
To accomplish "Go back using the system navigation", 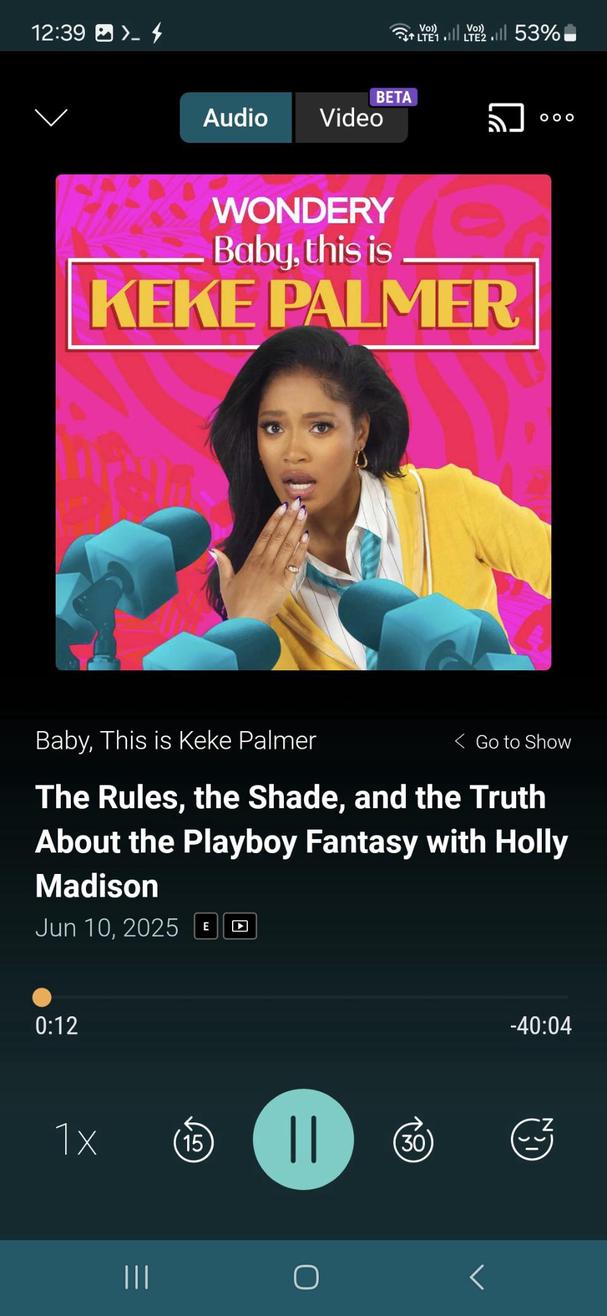I will [477, 1276].
